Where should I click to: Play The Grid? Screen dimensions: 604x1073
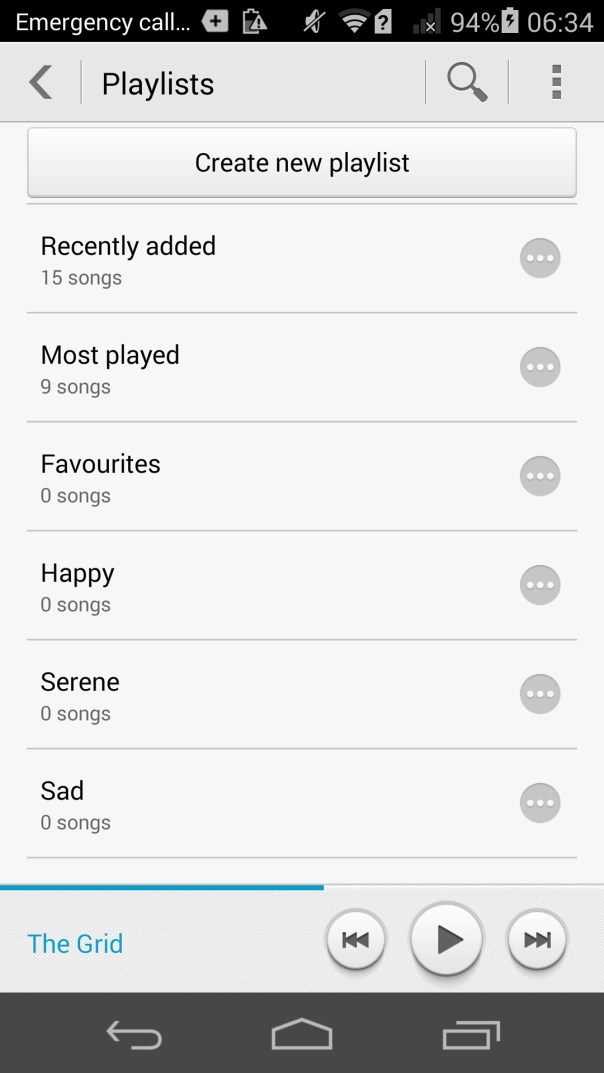click(446, 940)
